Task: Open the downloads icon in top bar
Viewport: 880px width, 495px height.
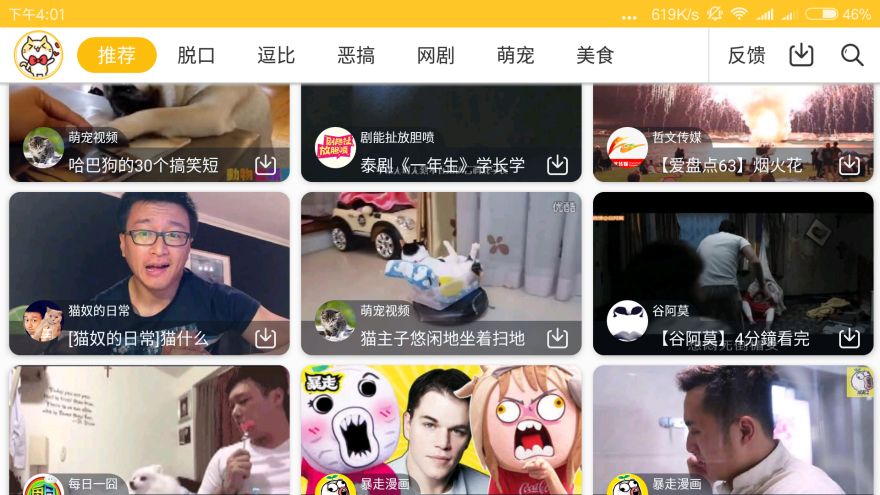Action: coord(801,55)
